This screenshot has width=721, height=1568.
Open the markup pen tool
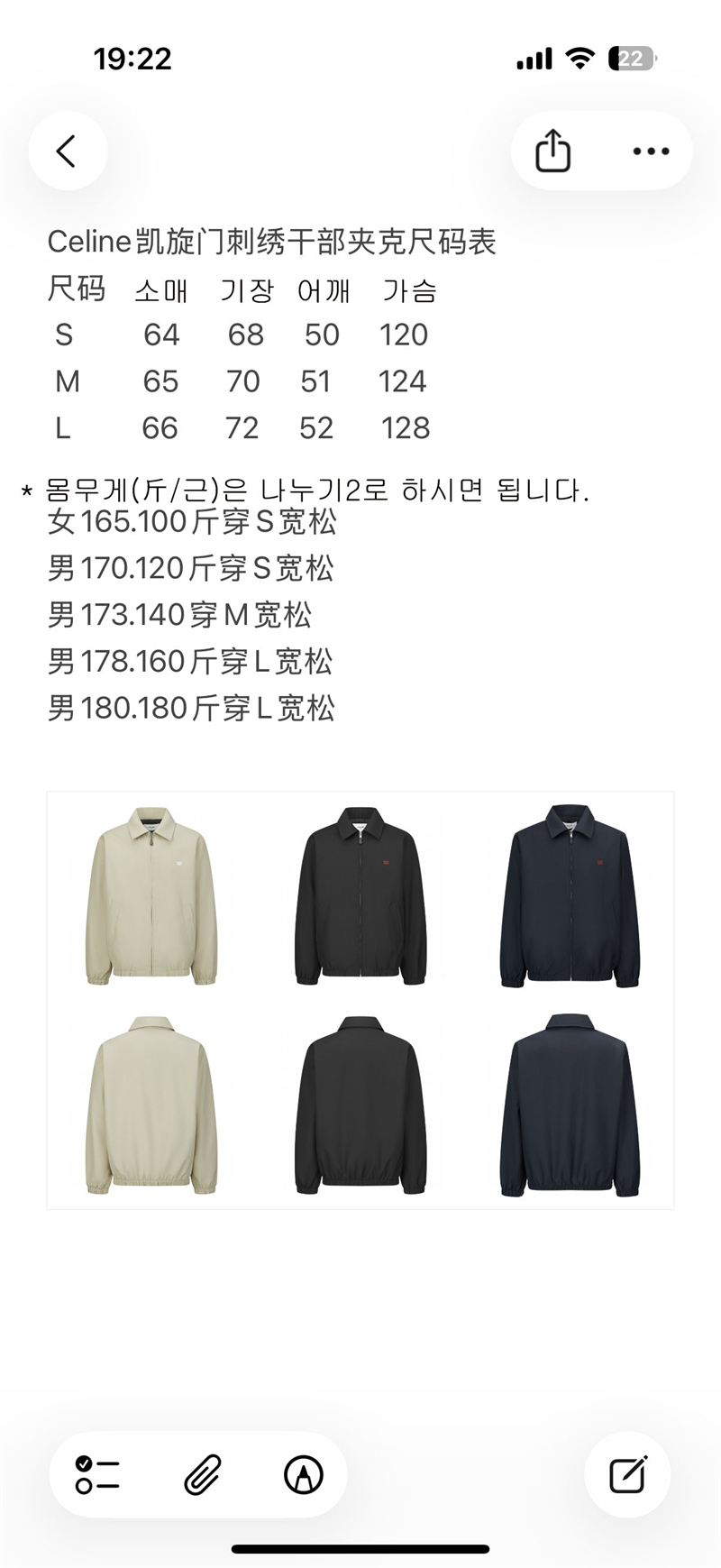click(303, 1474)
